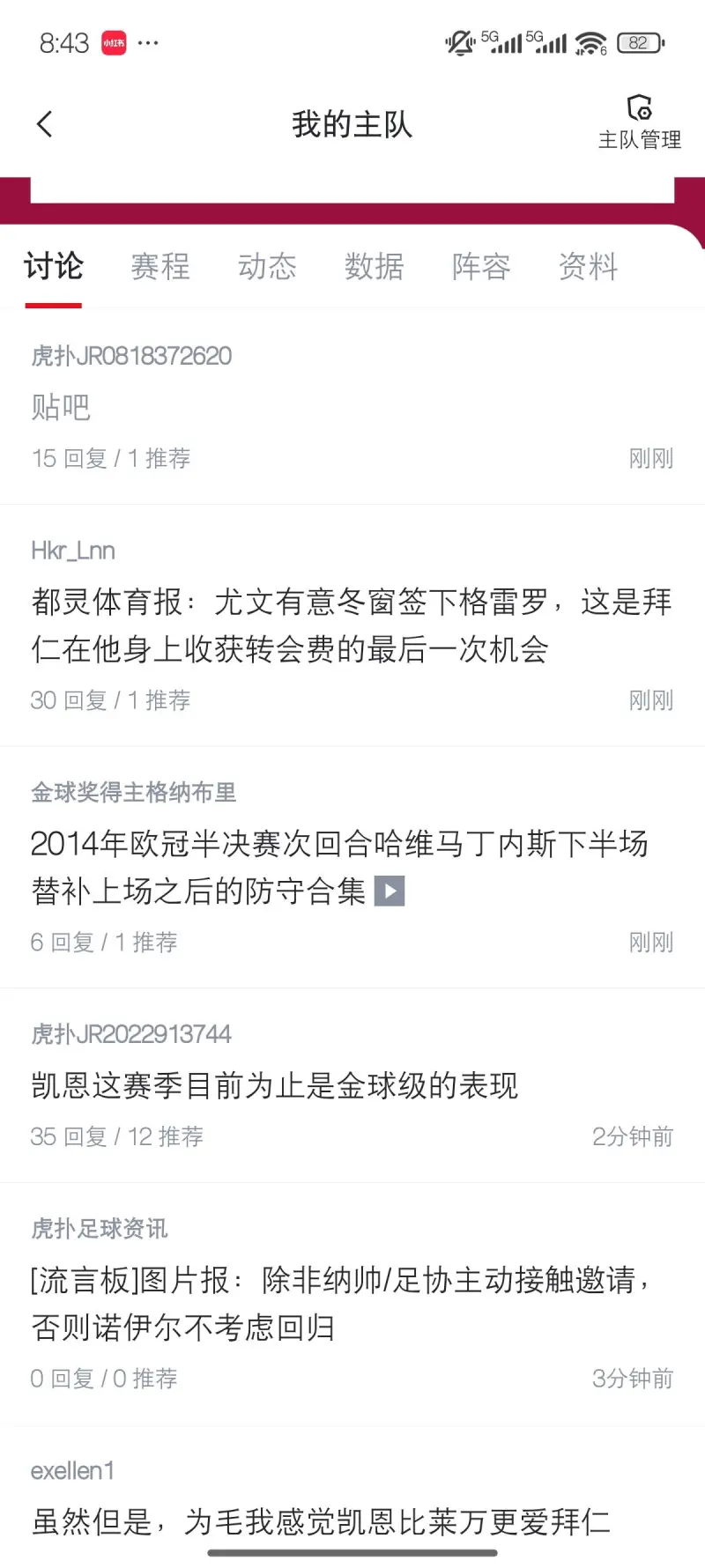The height and width of the screenshot is (1568, 705).
Task: Select the 讨论 tab
Action: tap(54, 266)
